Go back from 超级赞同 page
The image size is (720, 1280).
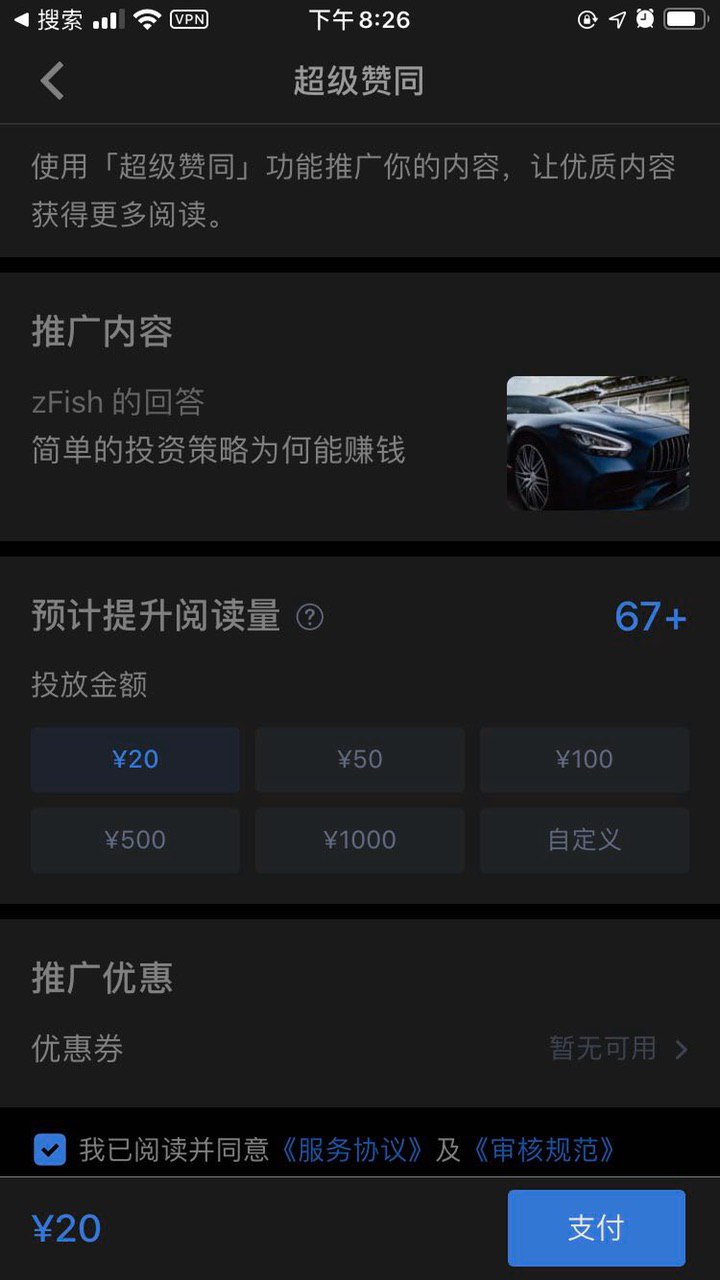point(52,81)
